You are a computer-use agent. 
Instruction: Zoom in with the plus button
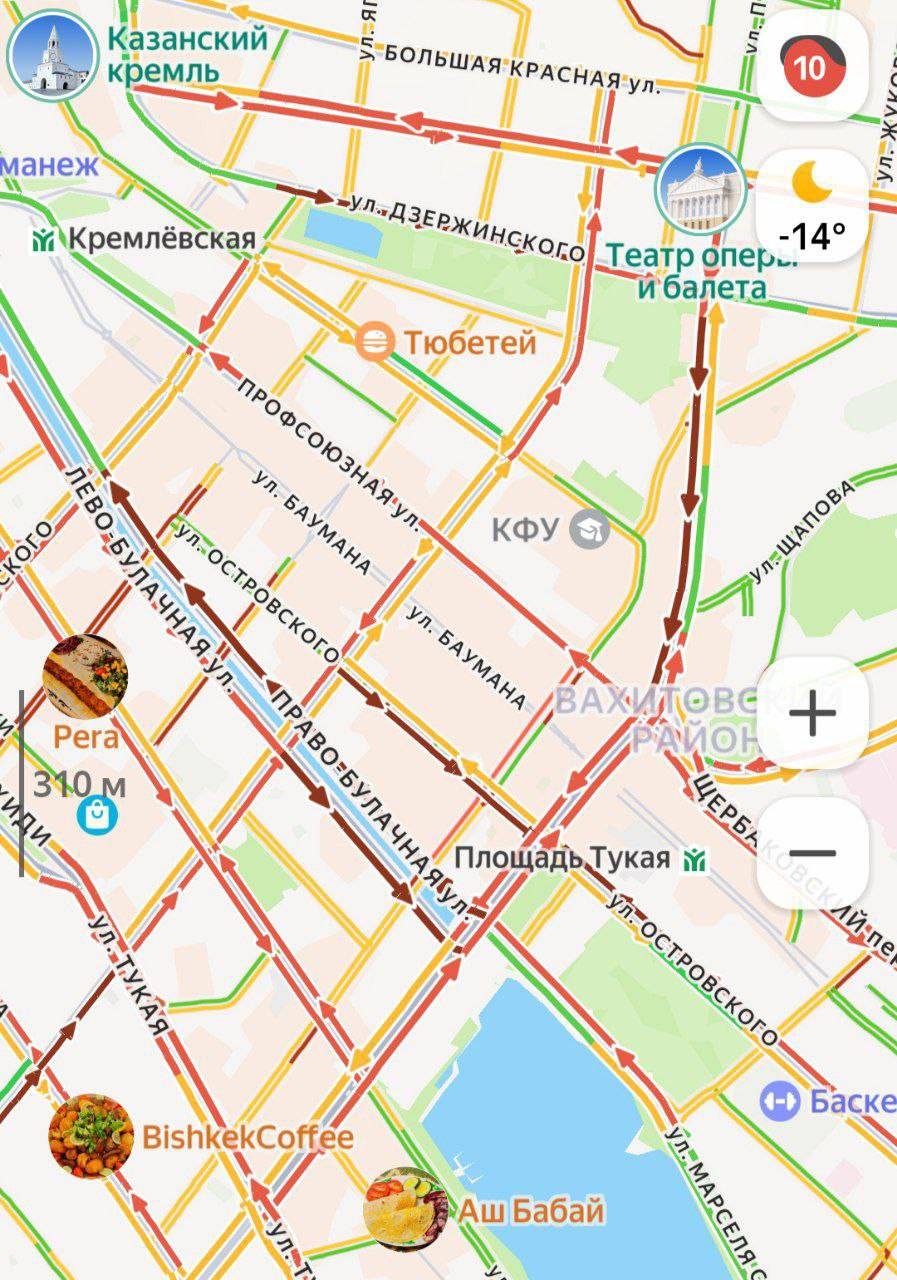click(812, 714)
